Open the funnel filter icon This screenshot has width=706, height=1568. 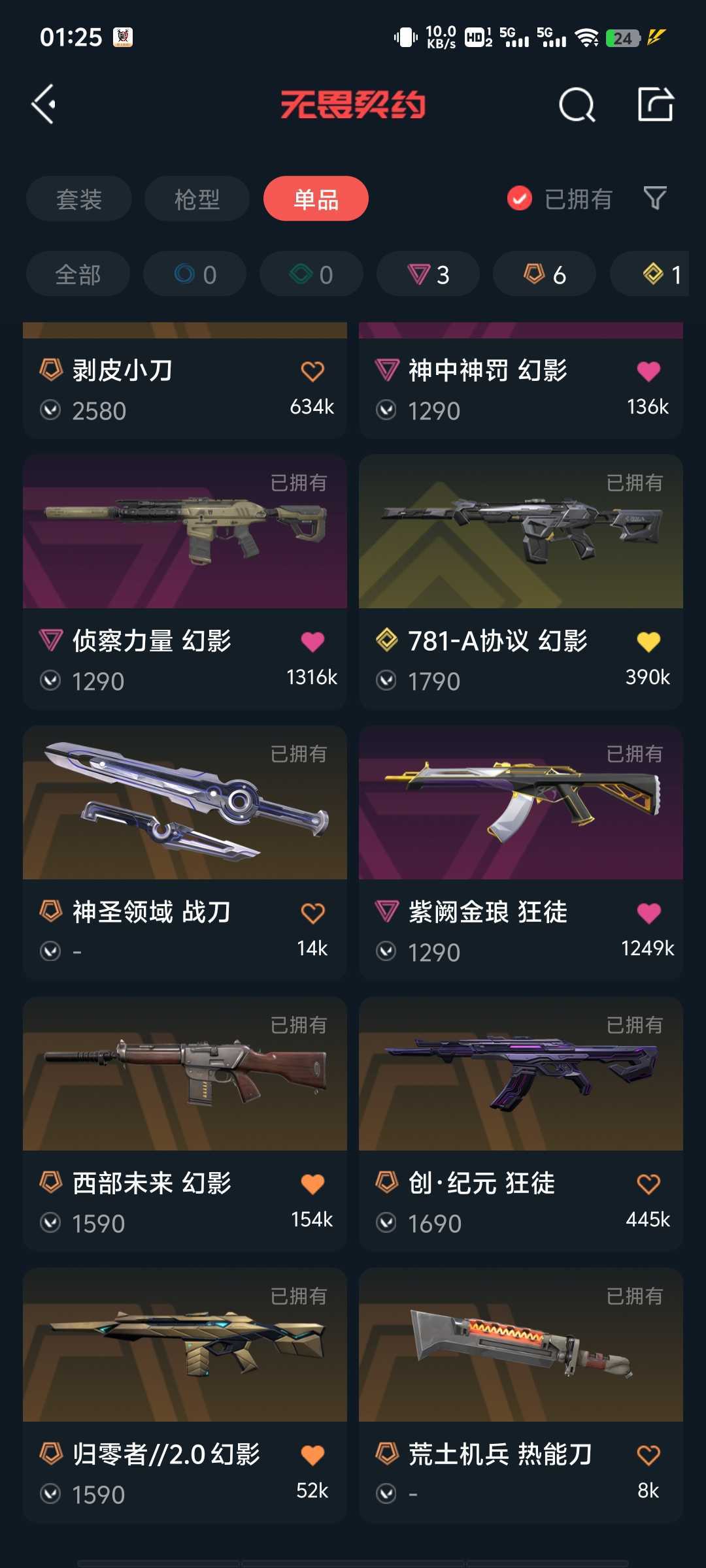655,198
